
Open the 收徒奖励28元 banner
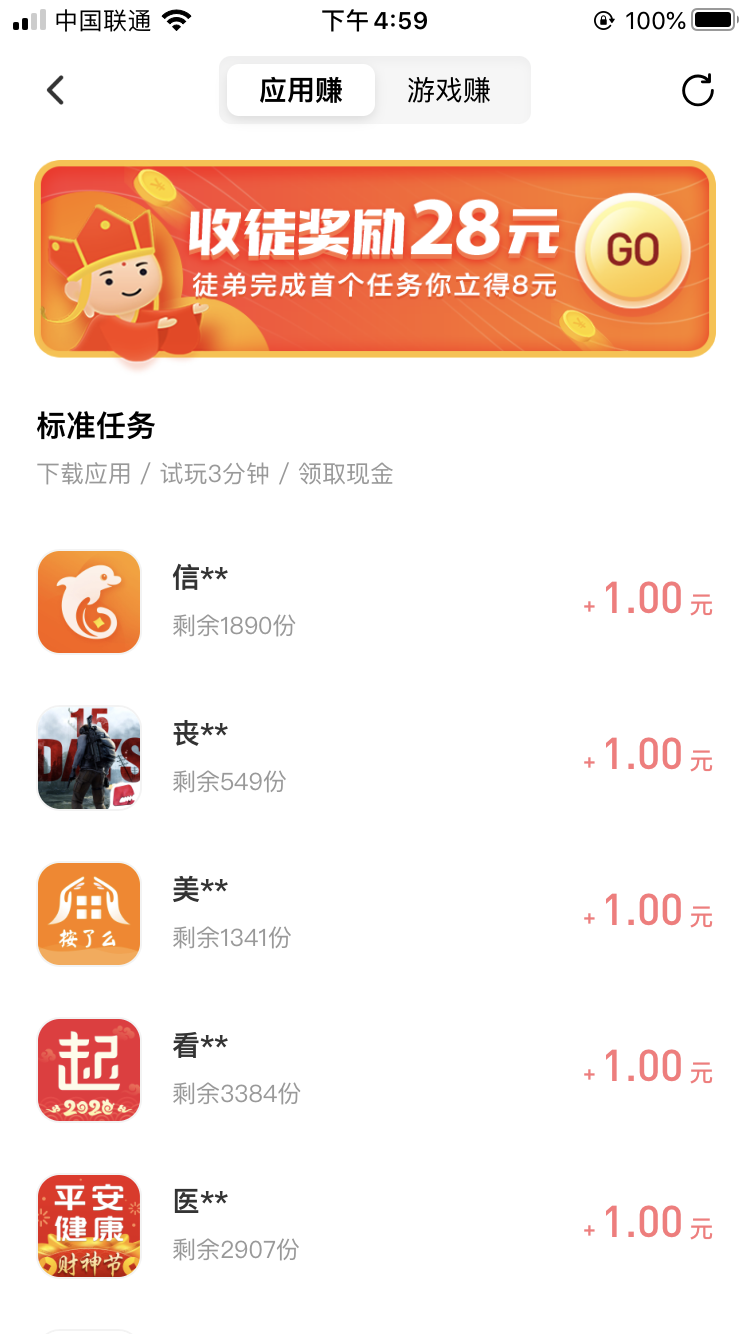(375, 258)
